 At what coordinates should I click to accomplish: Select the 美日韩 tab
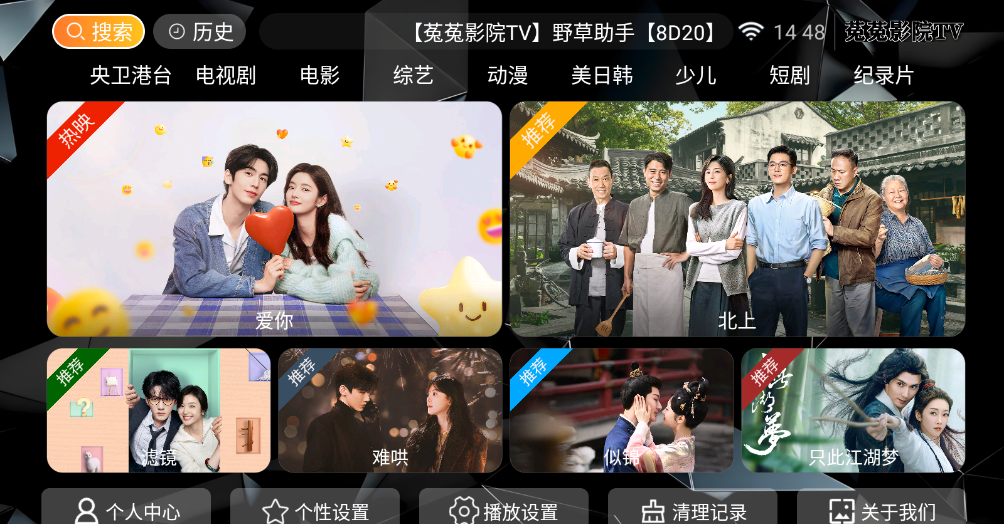point(601,76)
